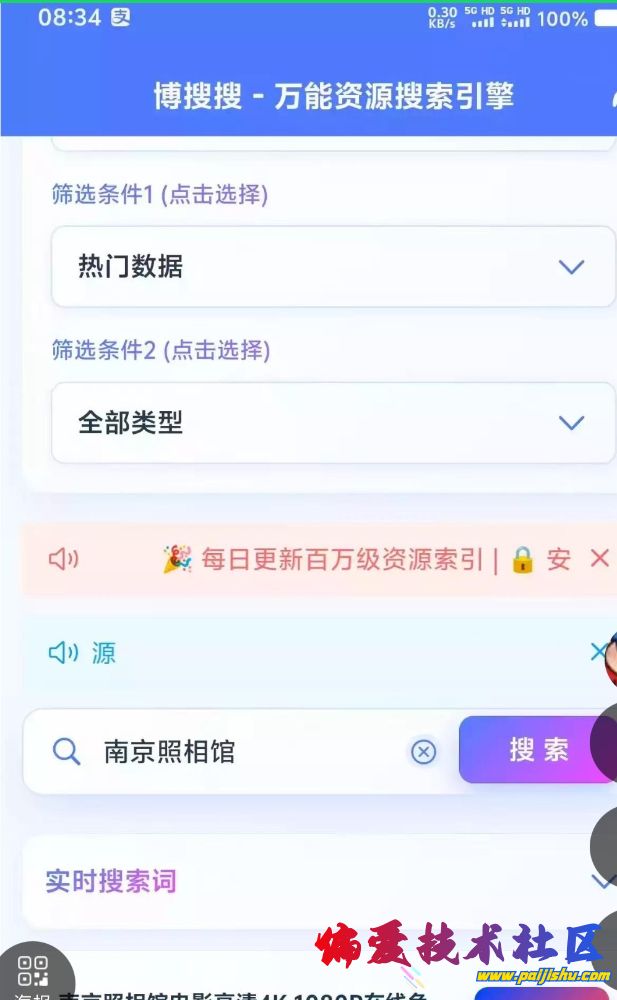The image size is (617, 1000).
Task: Open the 海报 QR code button
Action: [33, 970]
